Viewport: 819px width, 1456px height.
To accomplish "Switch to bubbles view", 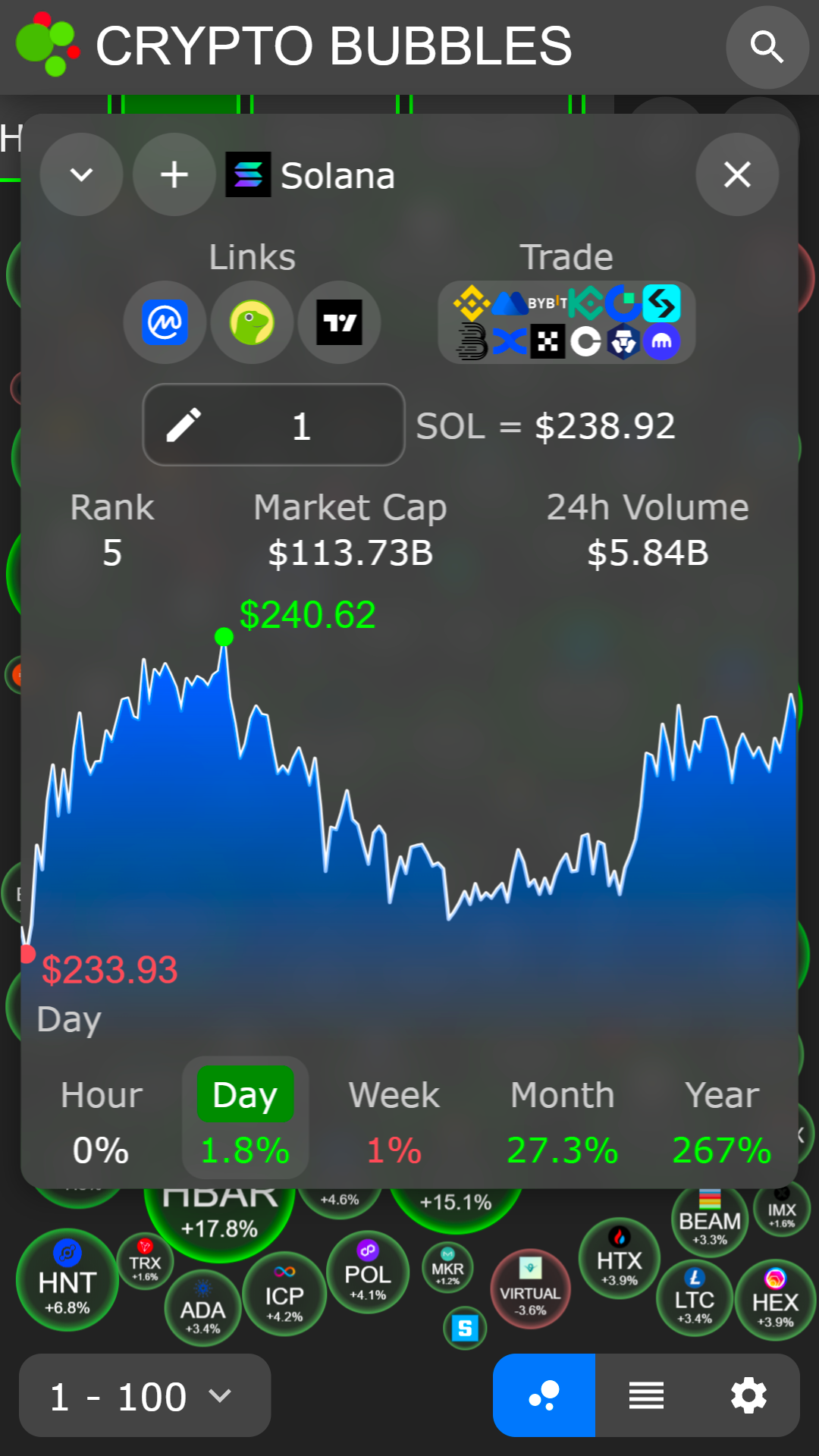I will coord(544,1395).
